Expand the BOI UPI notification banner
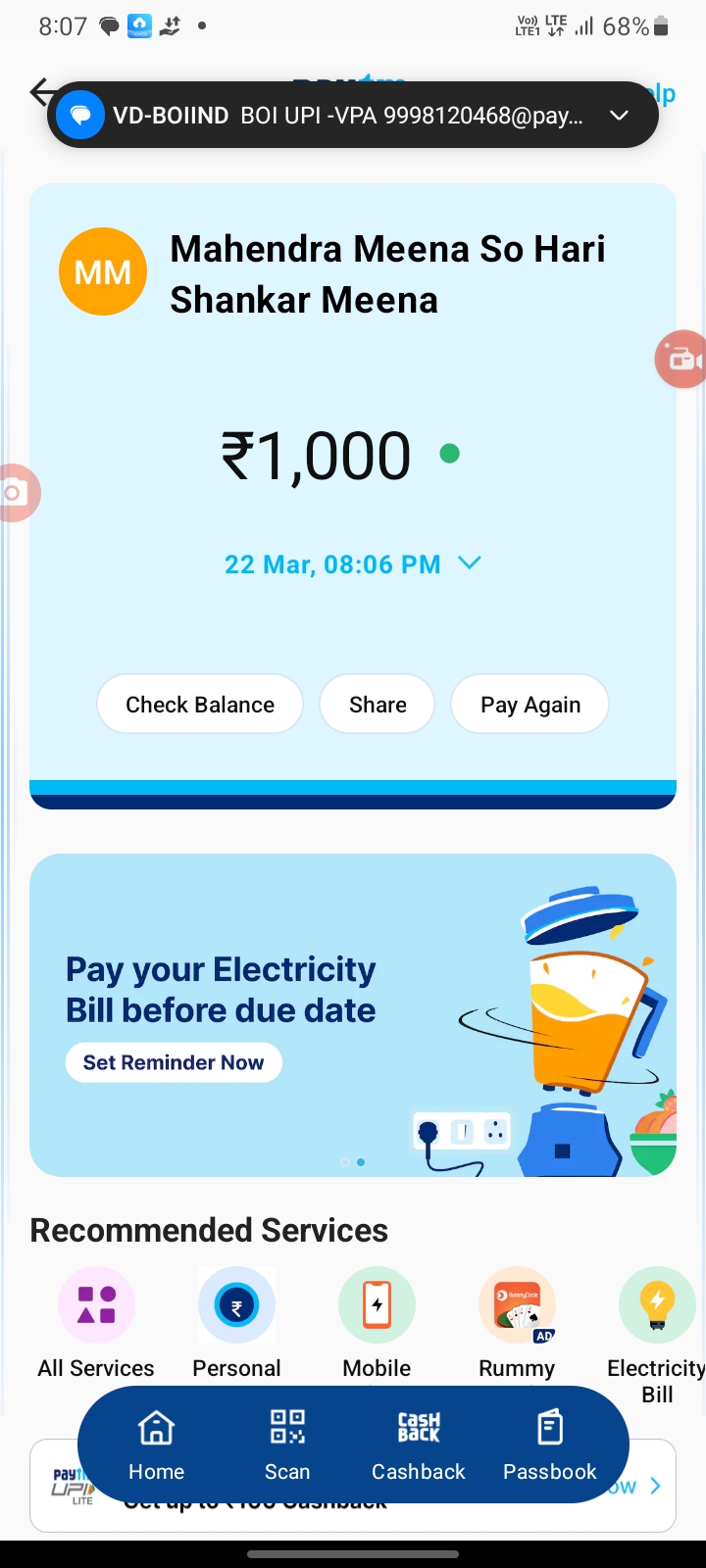706x1568 pixels. (x=619, y=116)
